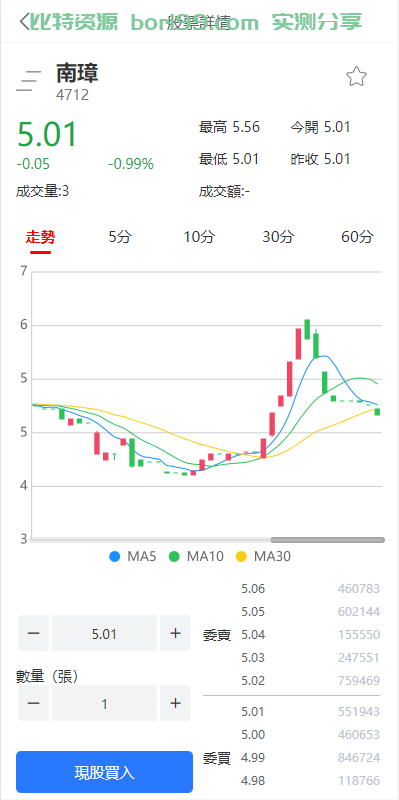The image size is (399, 800).
Task: Edit the quantity field showing 1
Action: (105, 703)
